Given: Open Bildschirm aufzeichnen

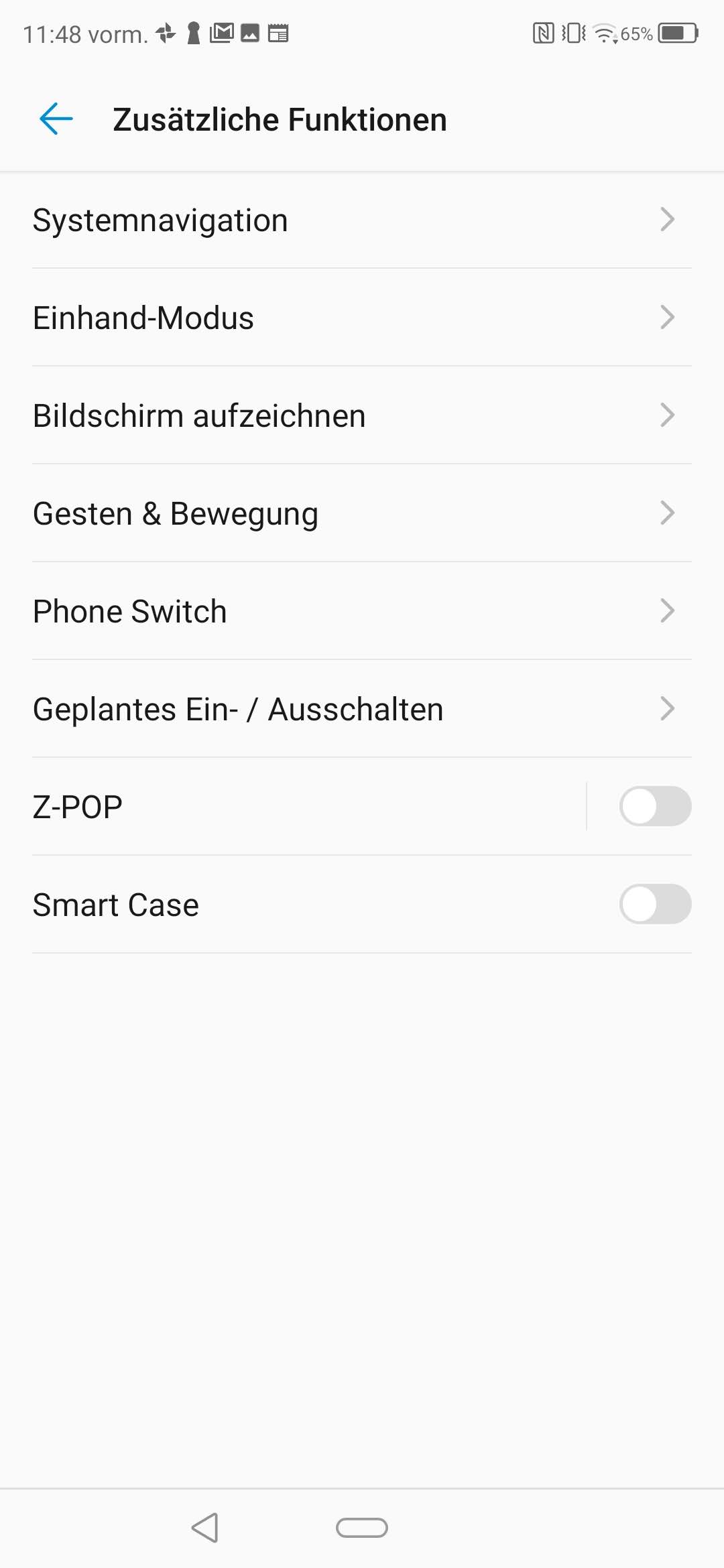Looking at the screenshot, I should click(x=362, y=415).
